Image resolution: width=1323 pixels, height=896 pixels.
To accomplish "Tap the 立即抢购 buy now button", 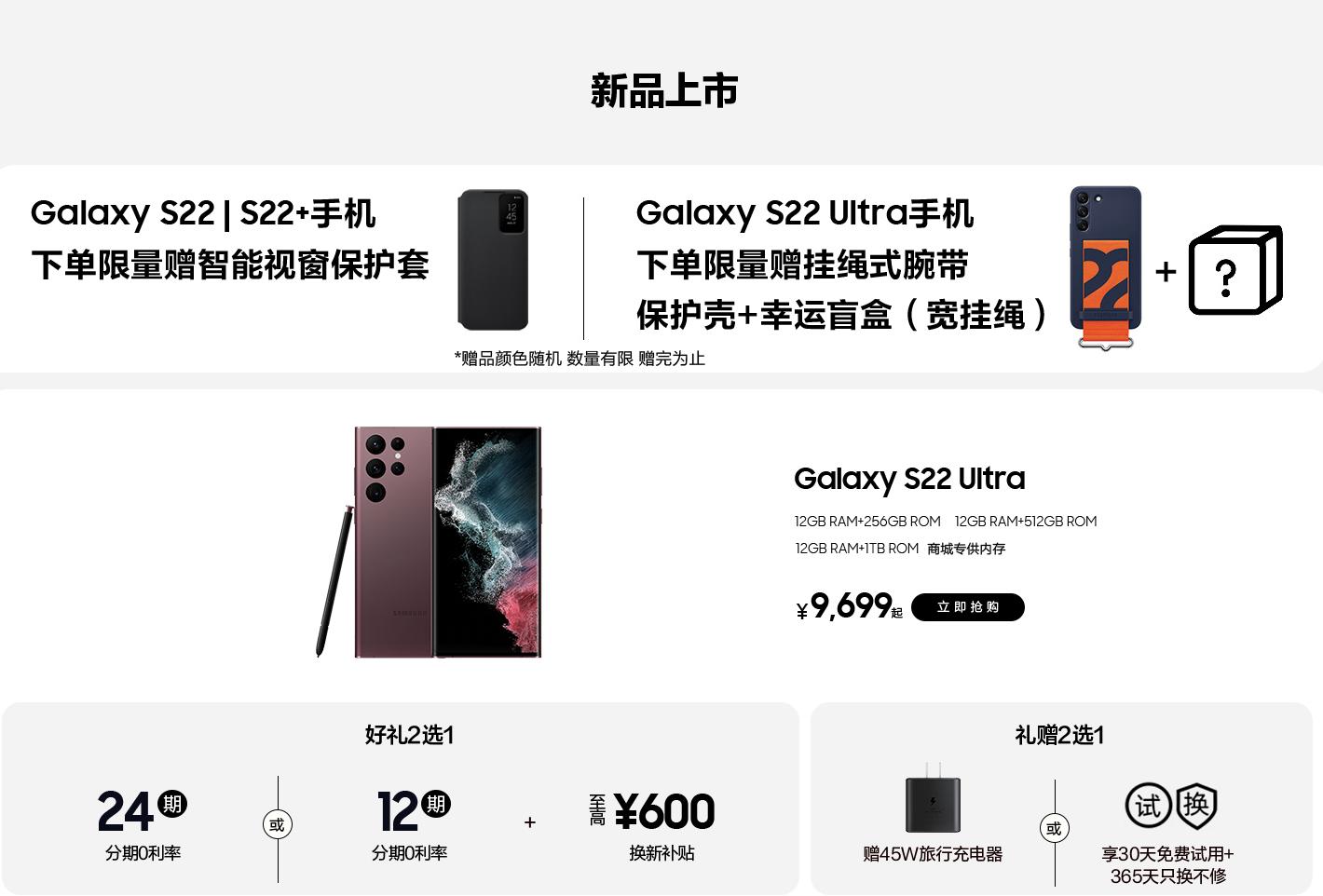I will [x=967, y=607].
